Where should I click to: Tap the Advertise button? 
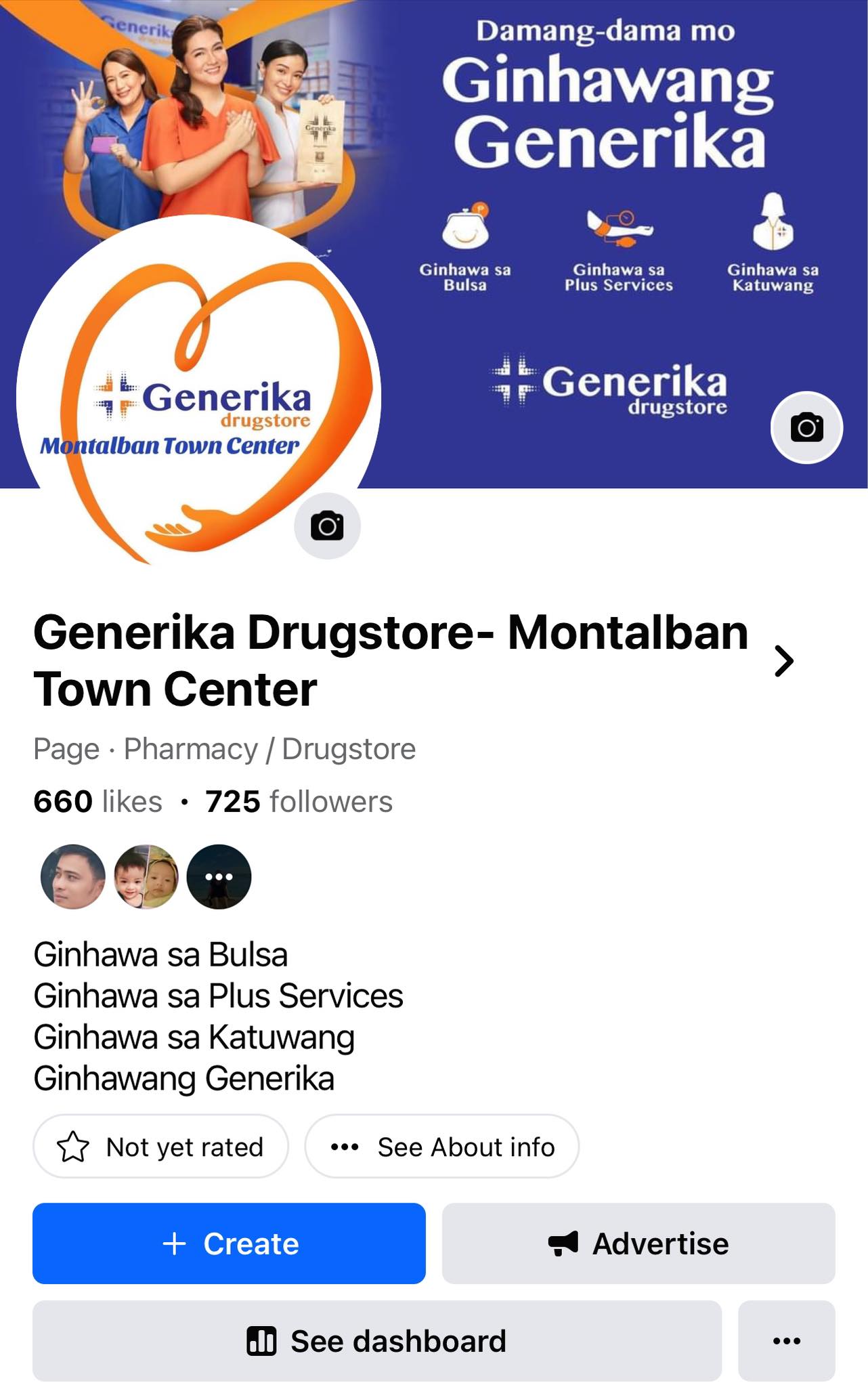click(638, 1243)
